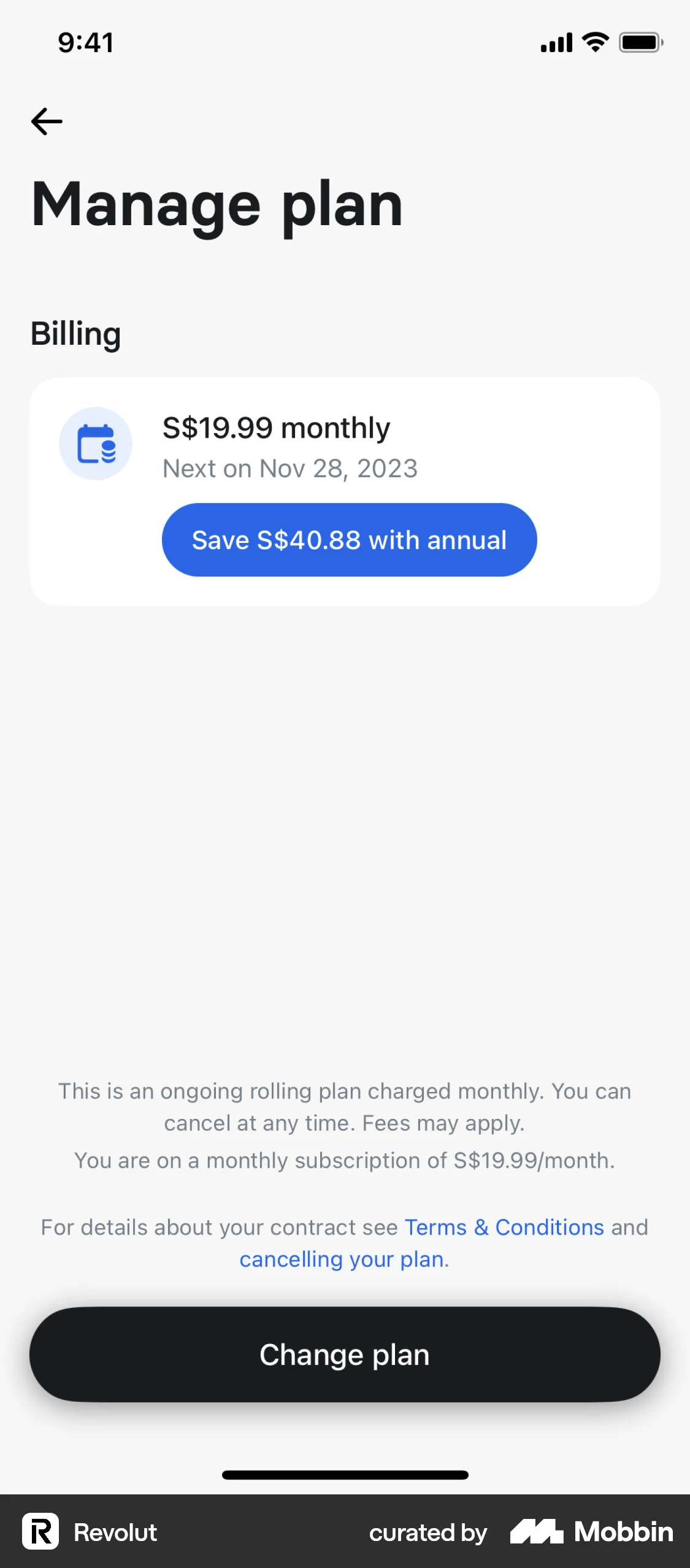Viewport: 690px width, 1568px height.
Task: Click the back arrow to exit Manage plan
Action: [x=47, y=121]
